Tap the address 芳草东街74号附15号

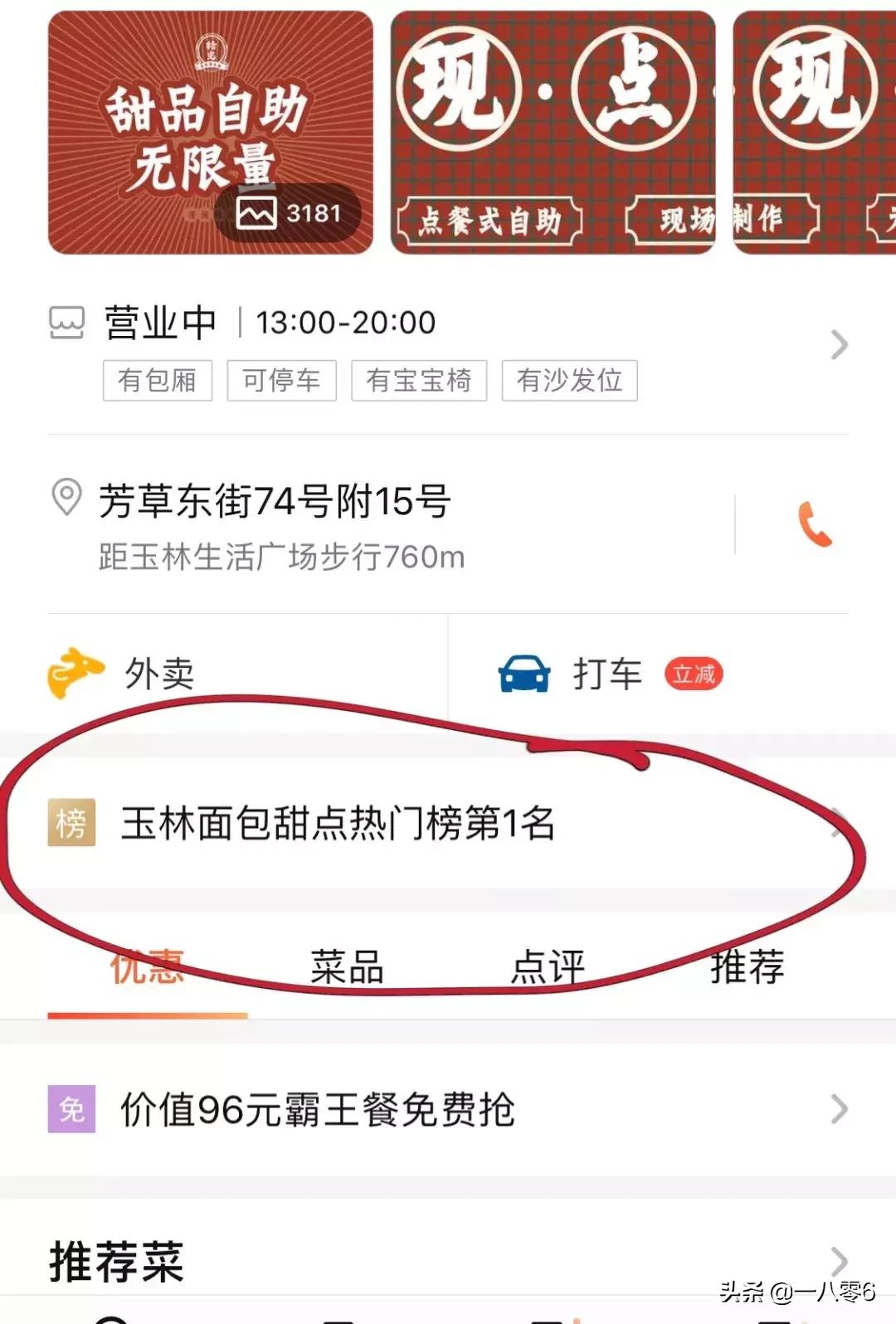tap(274, 499)
